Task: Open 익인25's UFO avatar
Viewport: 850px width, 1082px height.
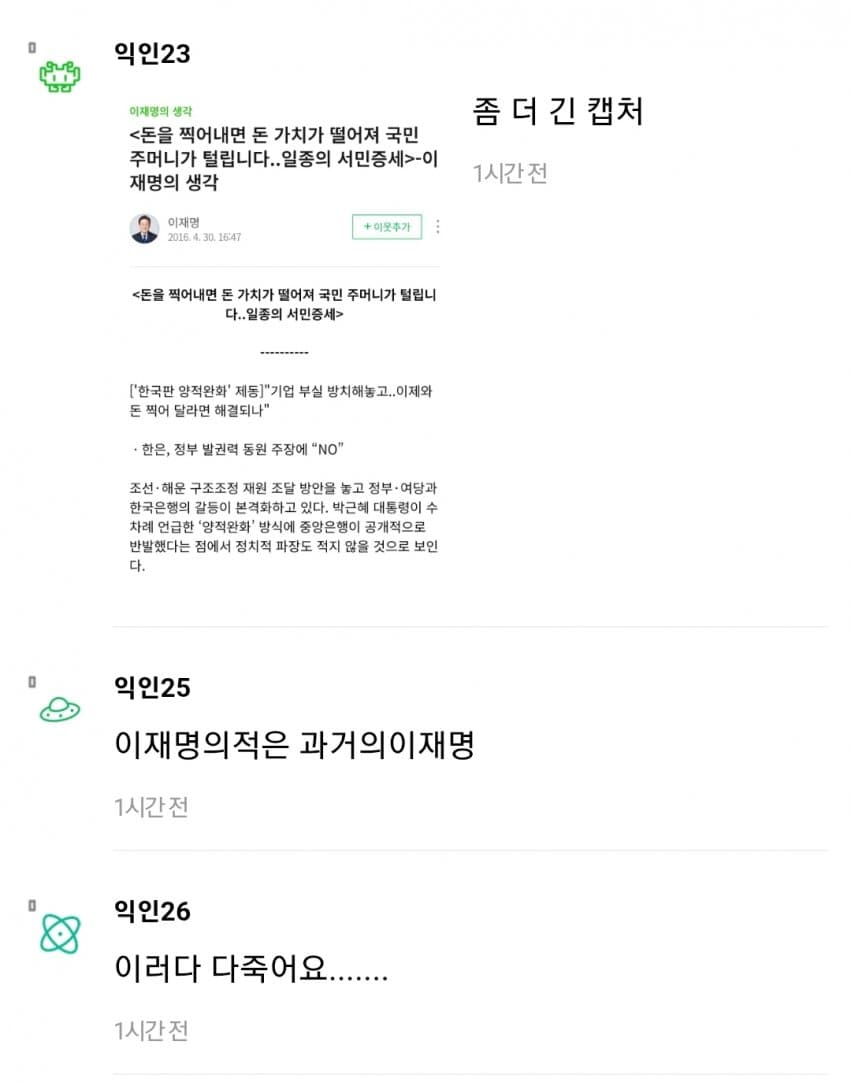Action: click(x=59, y=710)
